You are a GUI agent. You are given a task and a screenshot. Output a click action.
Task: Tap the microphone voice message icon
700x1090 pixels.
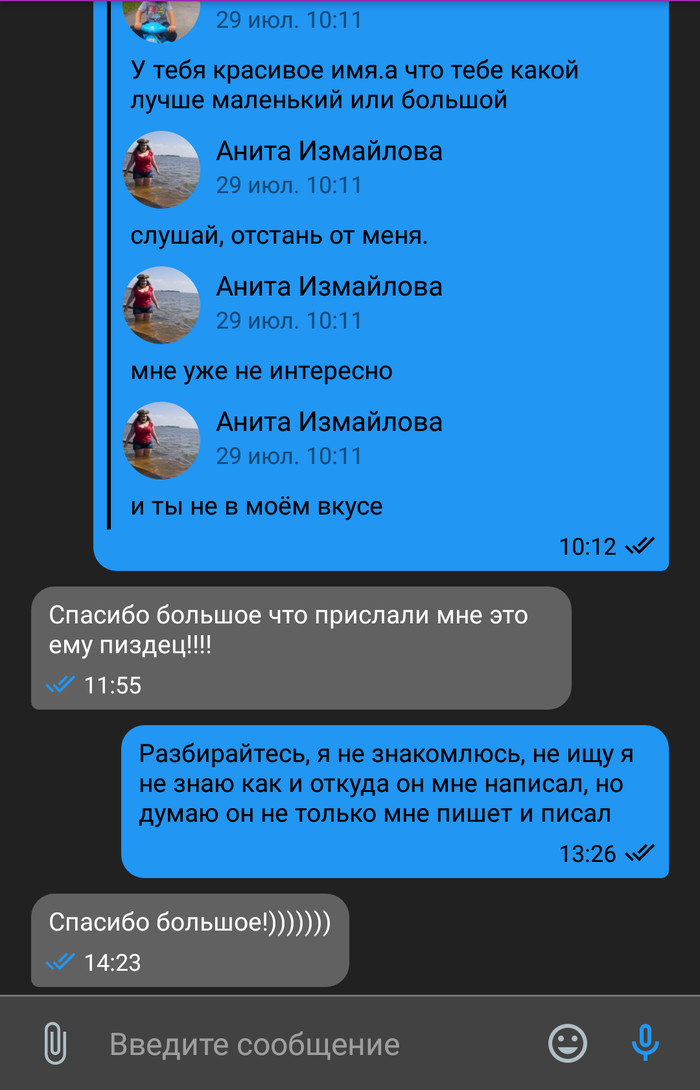pyautogui.click(x=645, y=1043)
